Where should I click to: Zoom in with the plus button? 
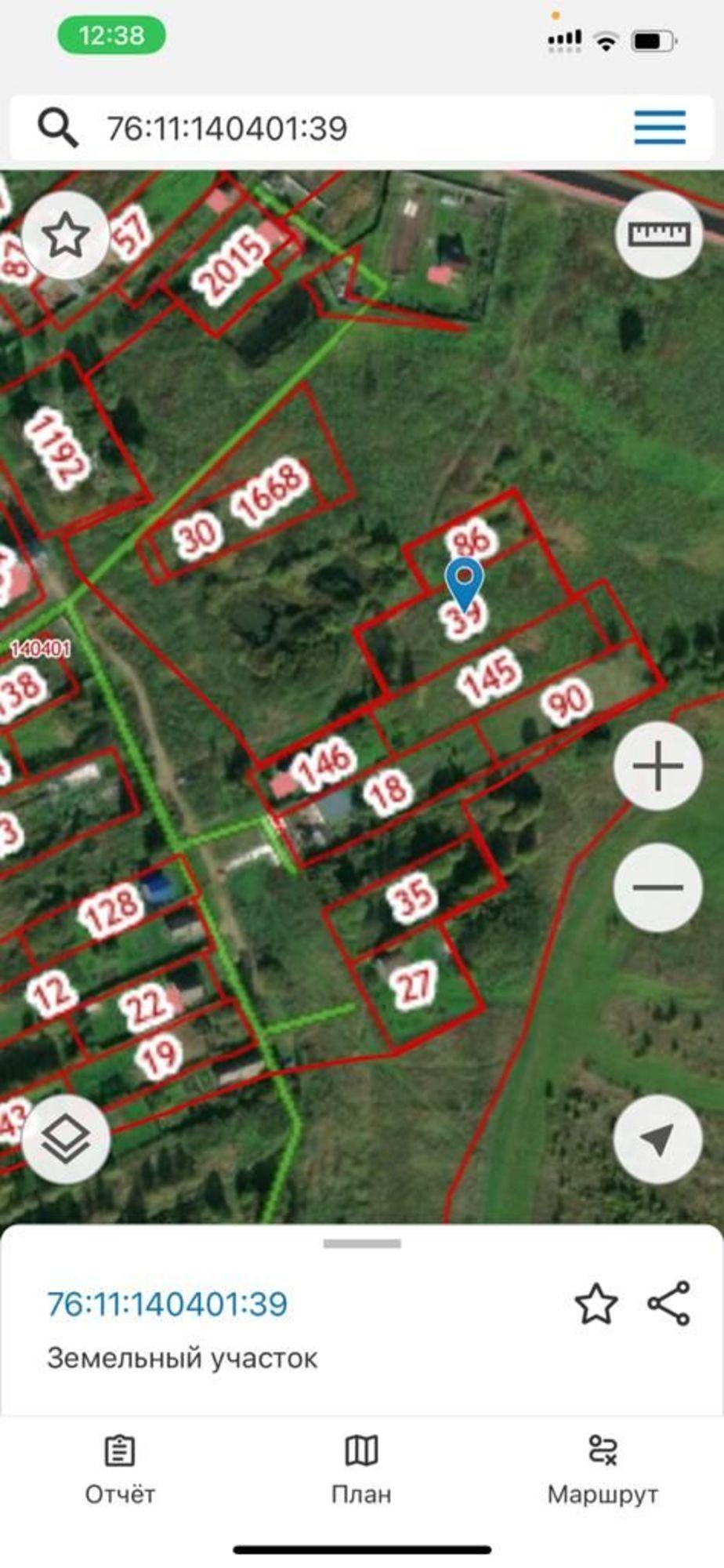coord(657,765)
